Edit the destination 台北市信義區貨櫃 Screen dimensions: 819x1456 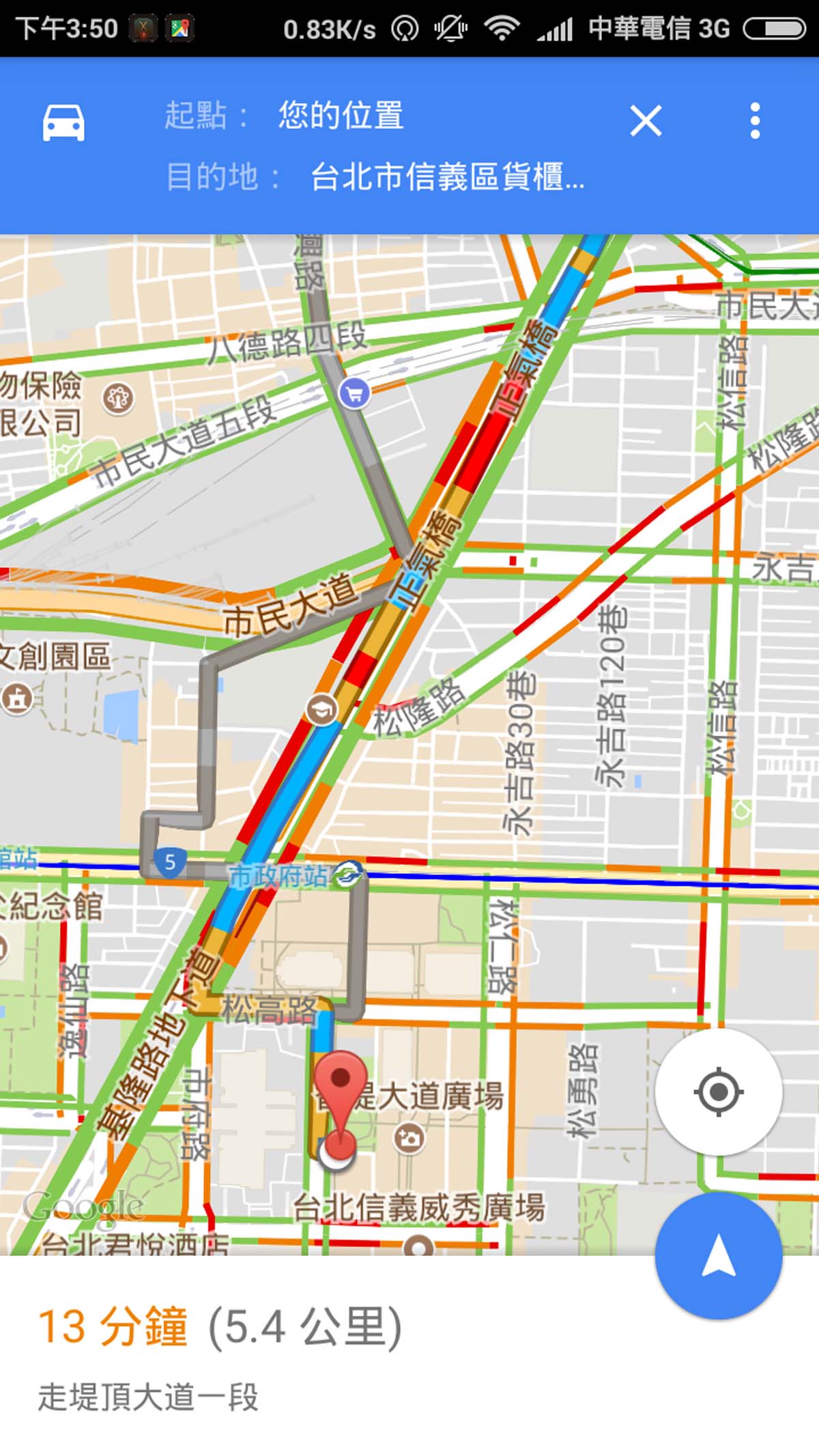tap(447, 177)
